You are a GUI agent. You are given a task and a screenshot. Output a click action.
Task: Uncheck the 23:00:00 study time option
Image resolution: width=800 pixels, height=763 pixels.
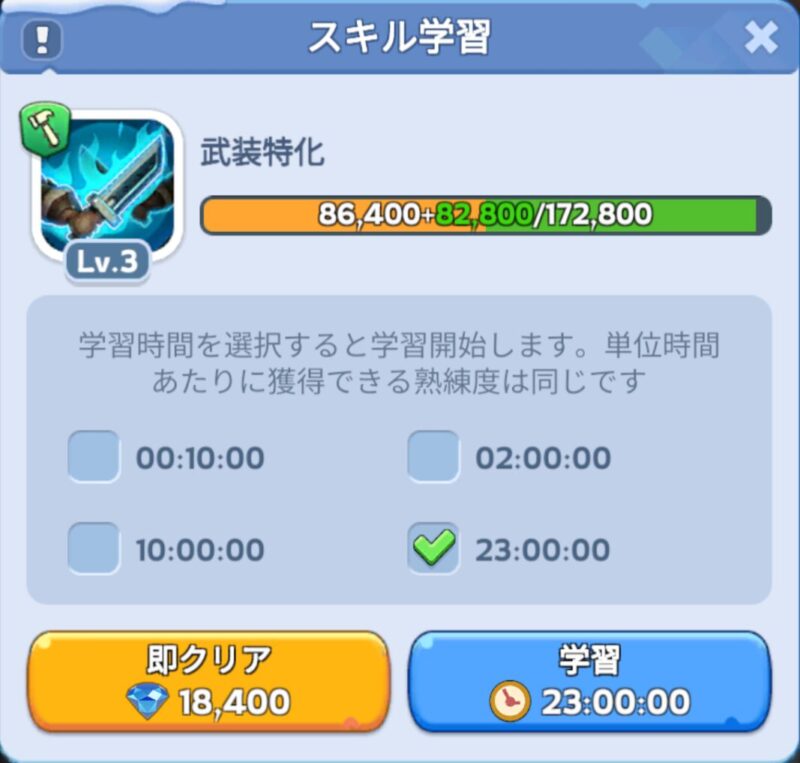[x=434, y=548]
